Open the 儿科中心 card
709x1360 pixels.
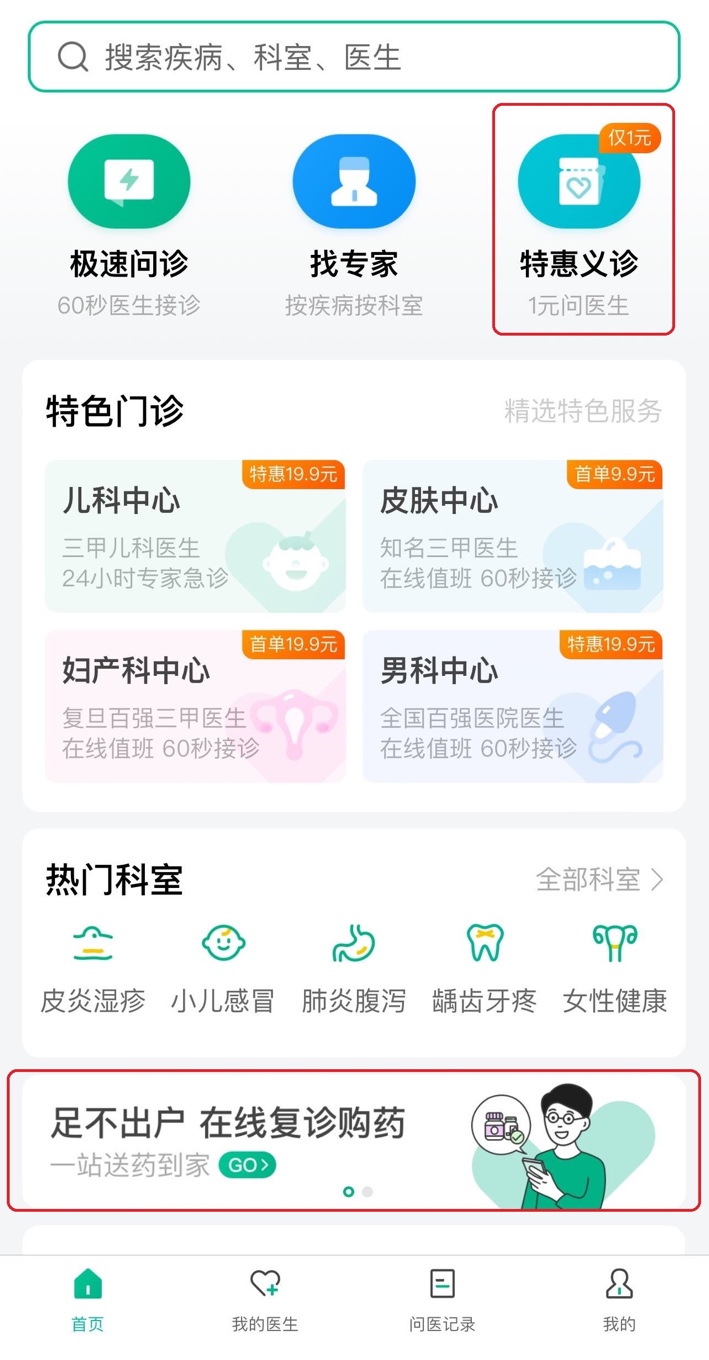pos(195,536)
